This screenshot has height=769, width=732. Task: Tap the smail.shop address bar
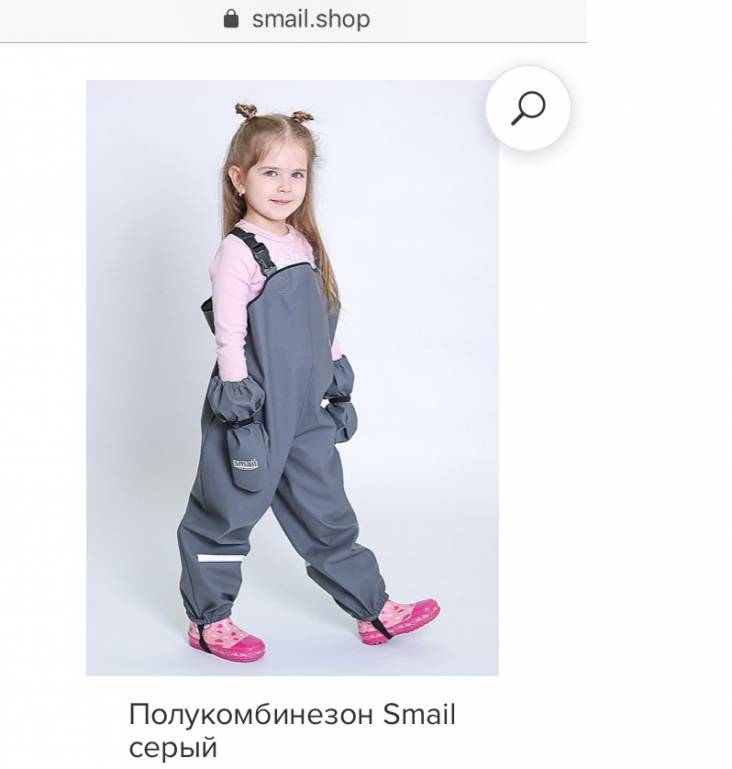297,19
